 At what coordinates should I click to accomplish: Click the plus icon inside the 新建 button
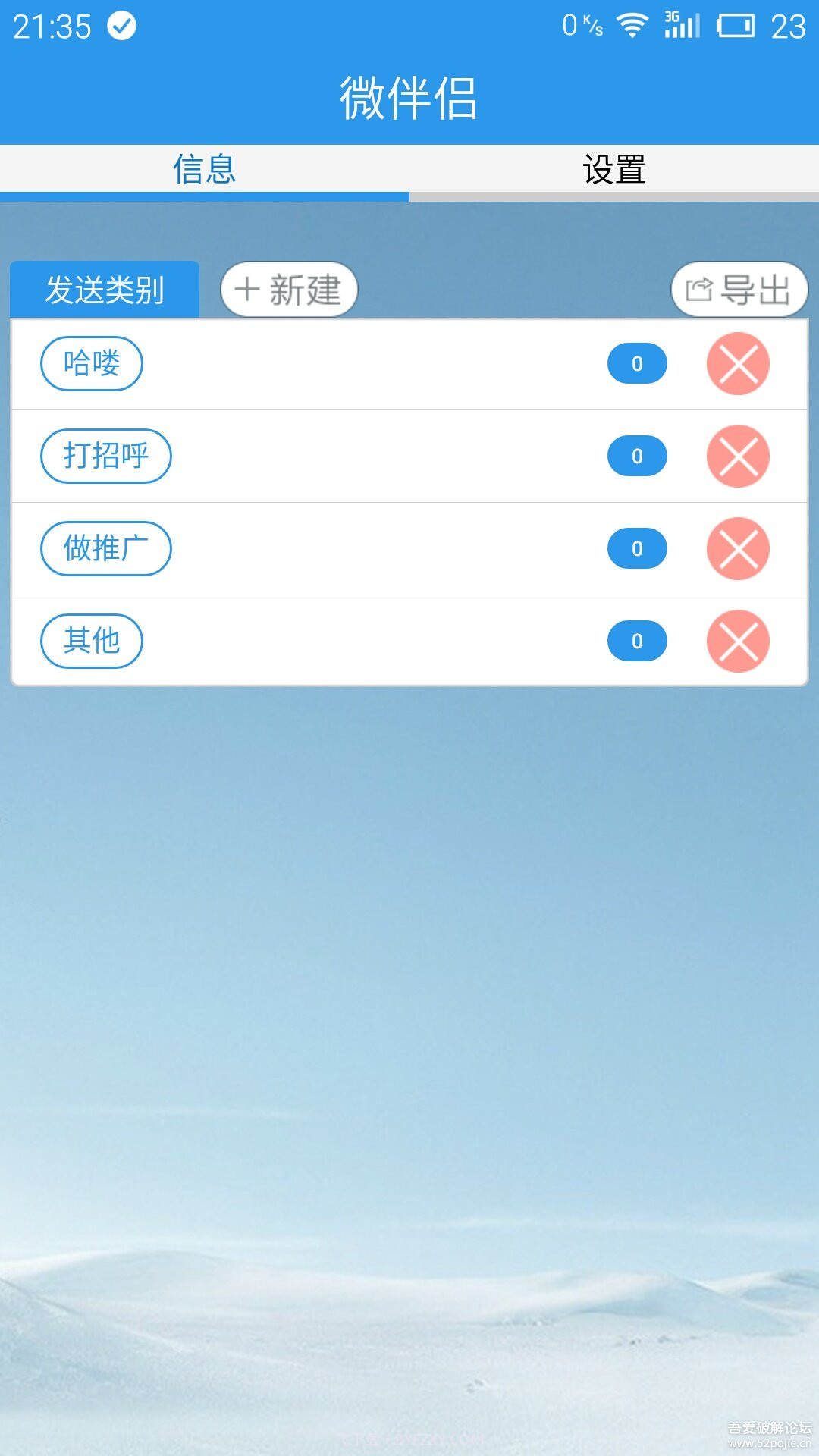247,289
